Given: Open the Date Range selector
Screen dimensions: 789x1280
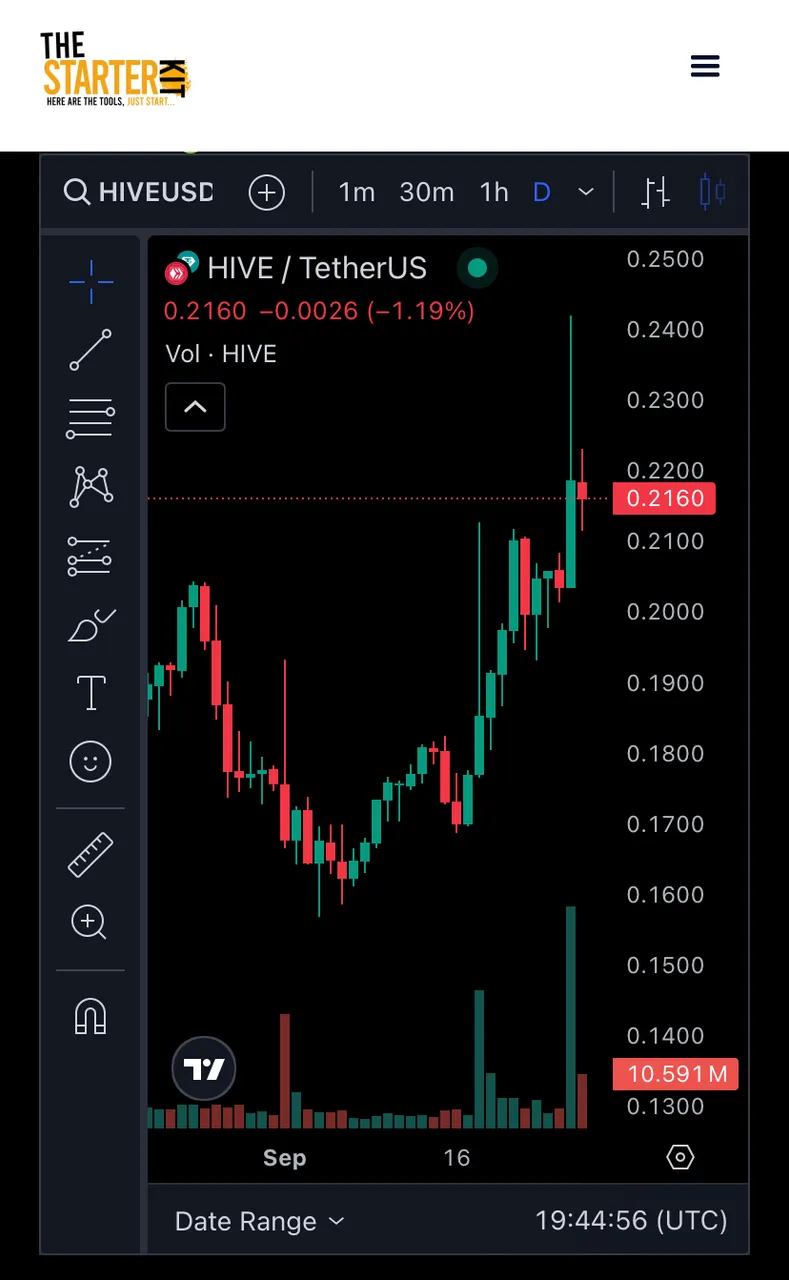Looking at the screenshot, I should pyautogui.click(x=259, y=1221).
